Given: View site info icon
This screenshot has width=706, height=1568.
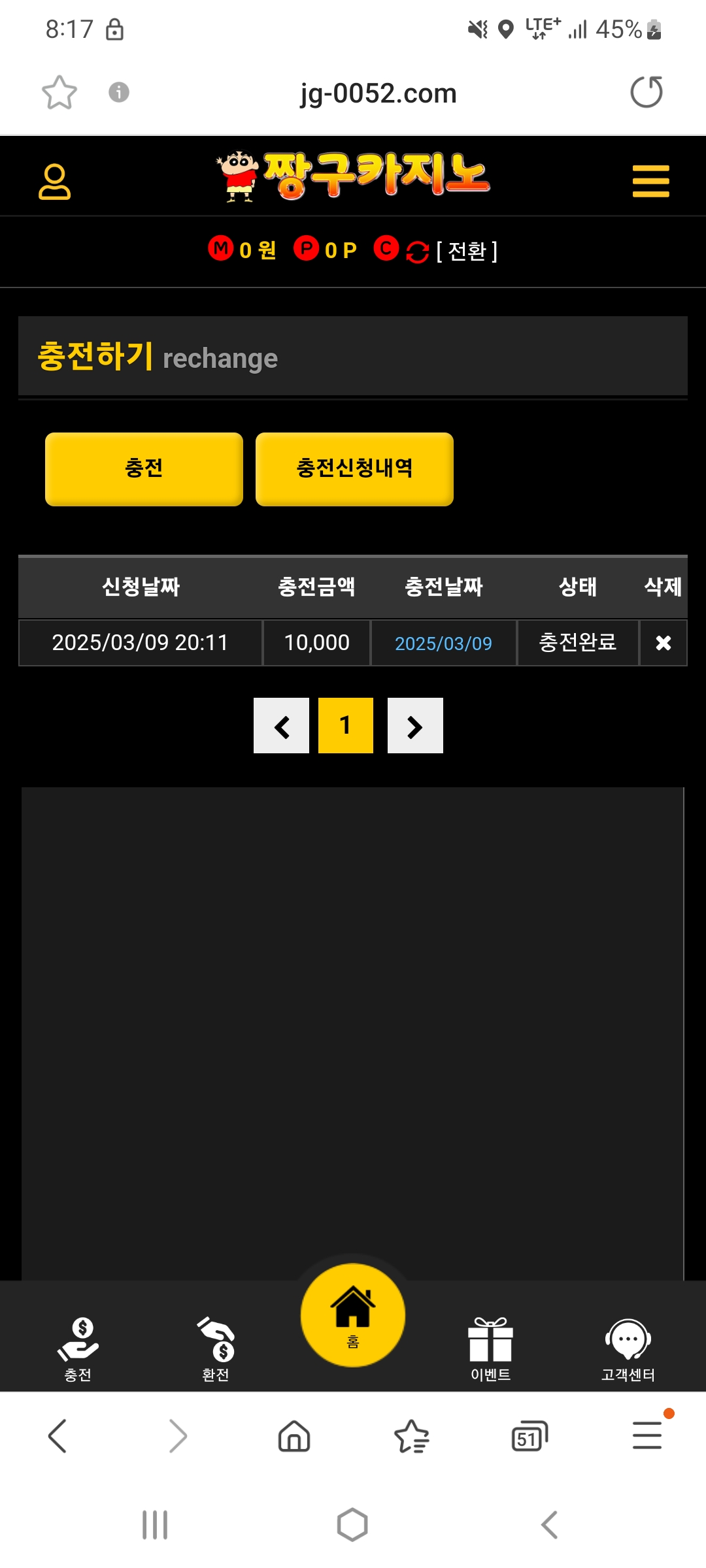Looking at the screenshot, I should click(x=118, y=92).
